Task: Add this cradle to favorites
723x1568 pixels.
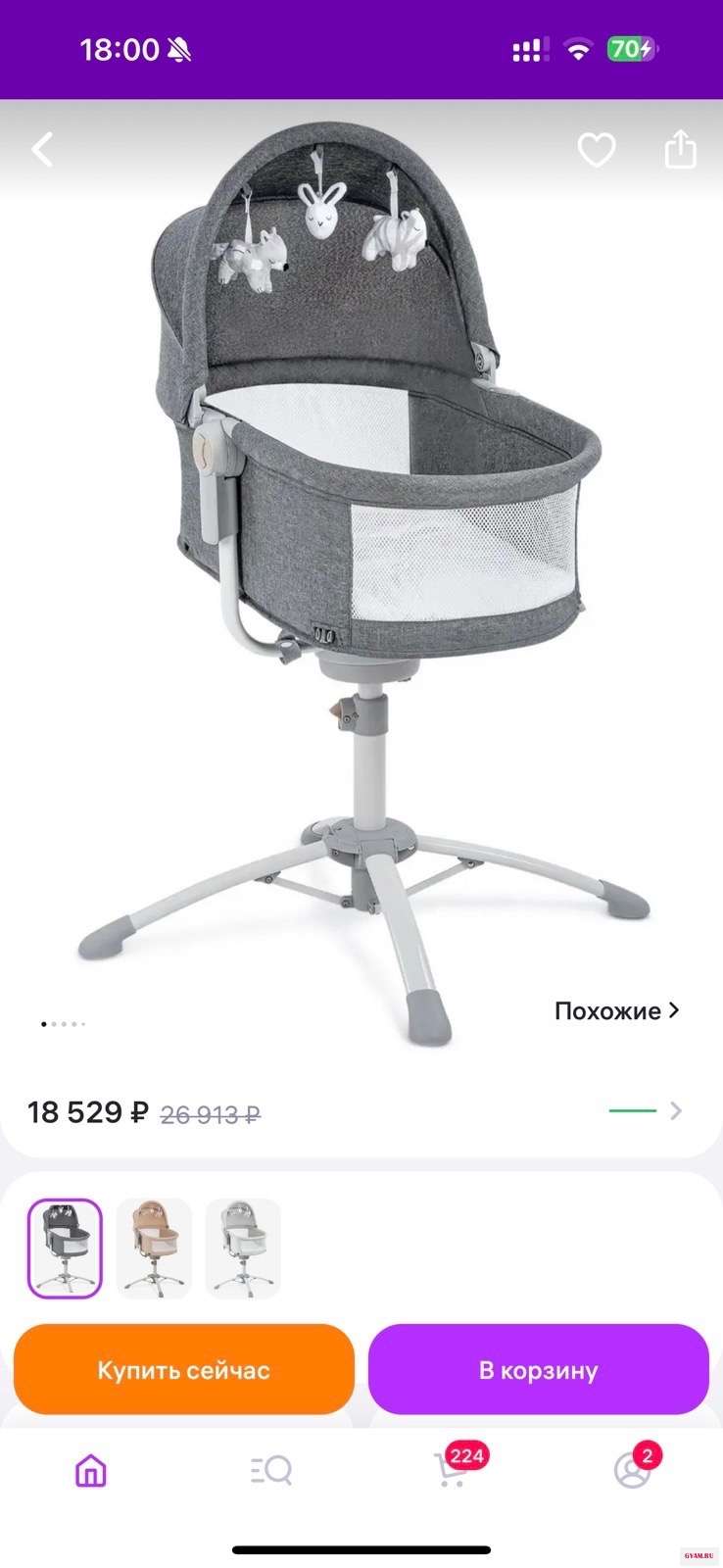Action: (597, 150)
